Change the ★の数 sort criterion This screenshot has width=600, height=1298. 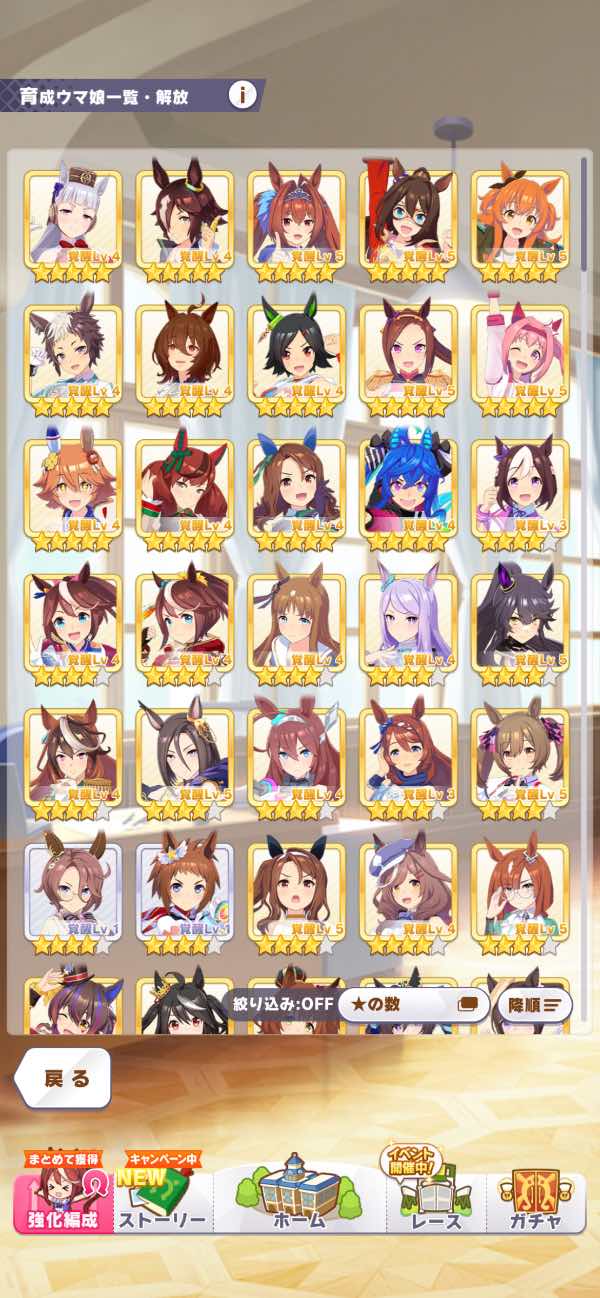[412, 1004]
